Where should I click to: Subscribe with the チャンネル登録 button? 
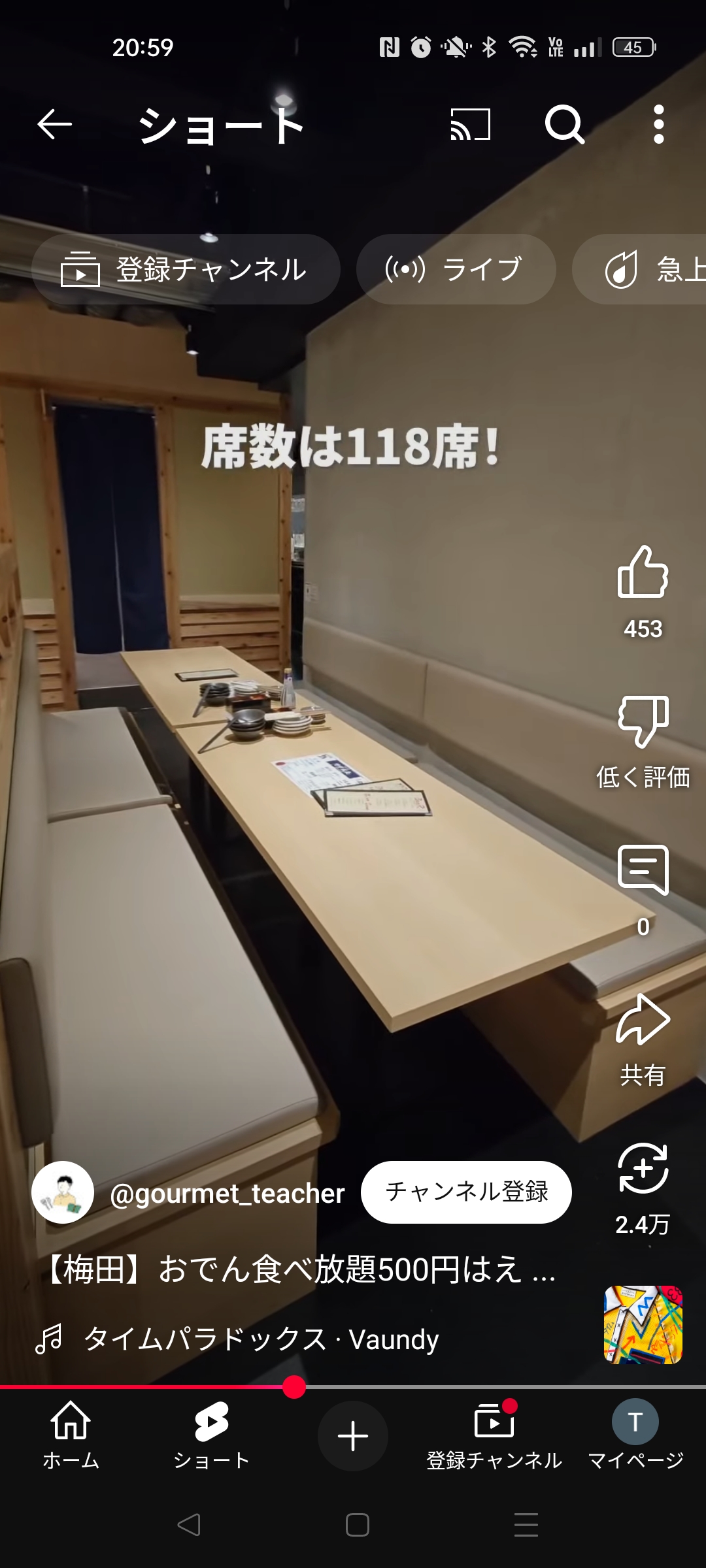(466, 1192)
